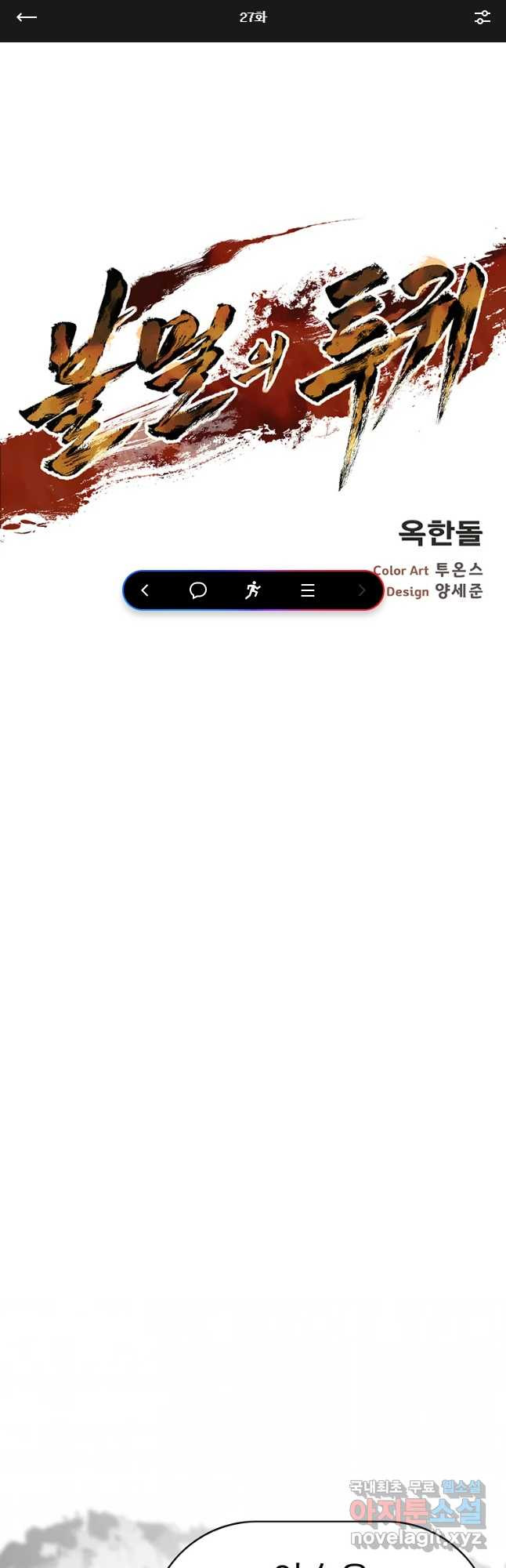
Task: Open the comments speech bubble
Action: click(198, 590)
